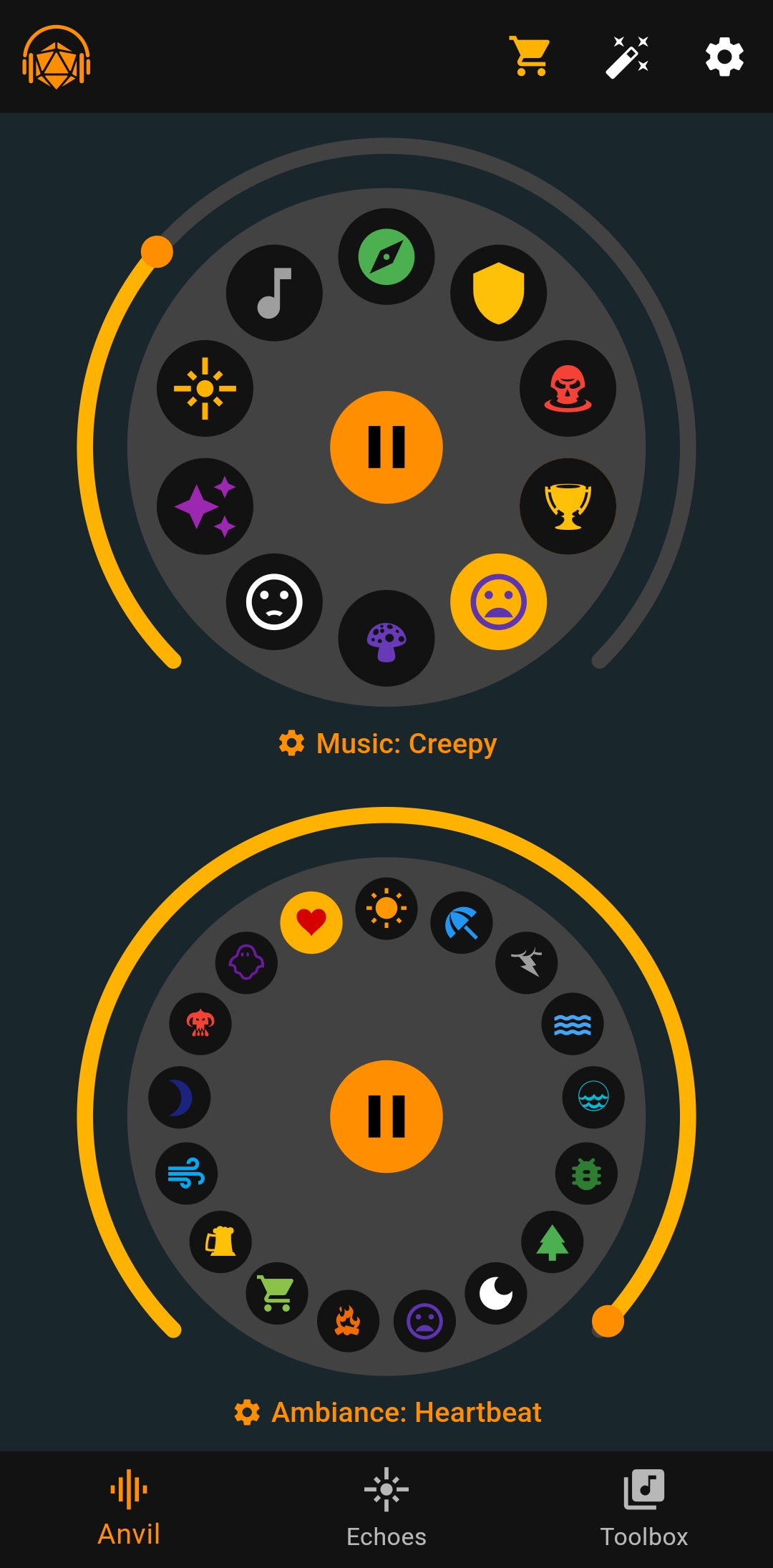Viewport: 773px width, 1568px height.
Task: Select the green compass music mood
Action: point(386,256)
